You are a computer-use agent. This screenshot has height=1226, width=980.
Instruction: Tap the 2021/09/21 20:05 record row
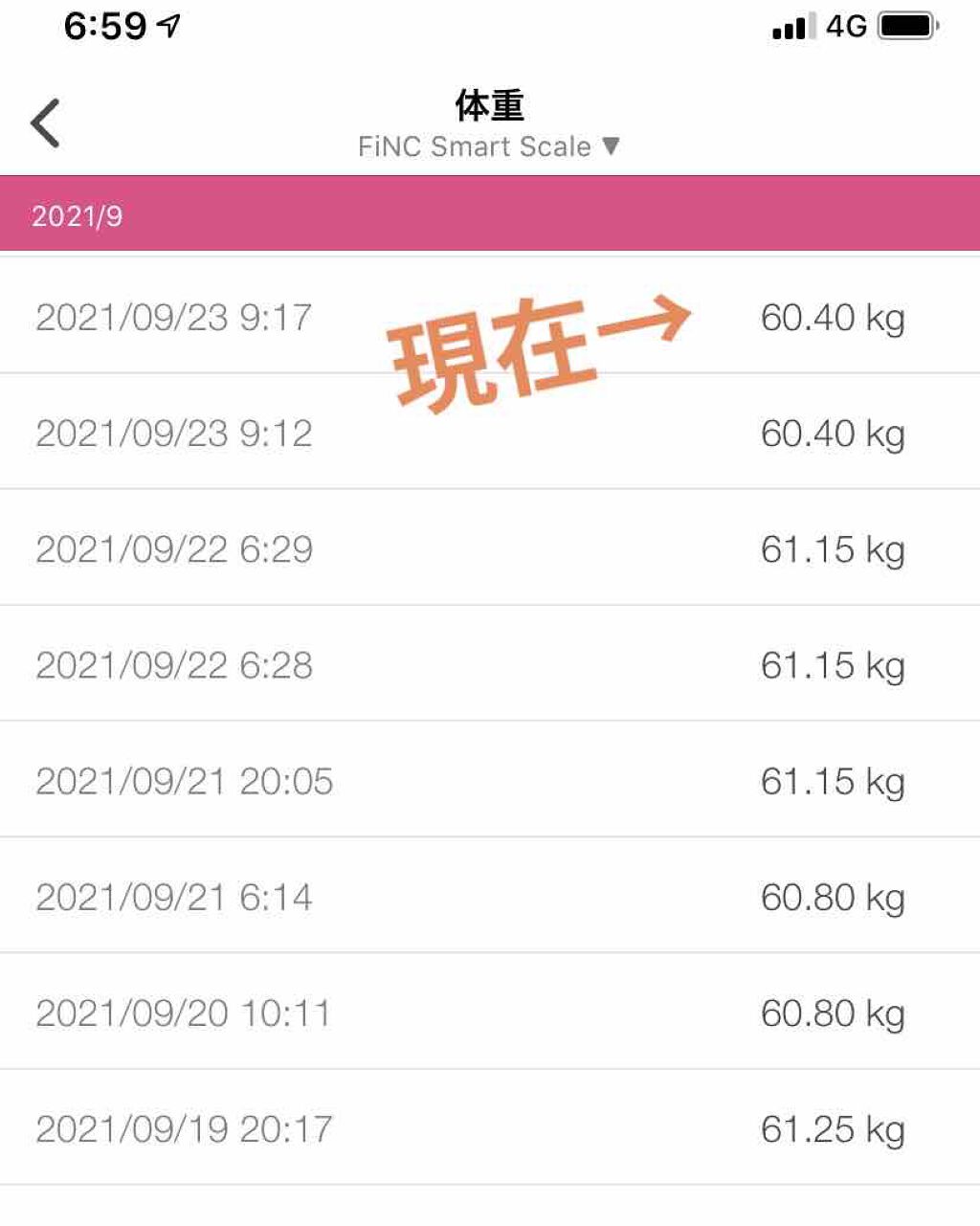[x=184, y=780]
